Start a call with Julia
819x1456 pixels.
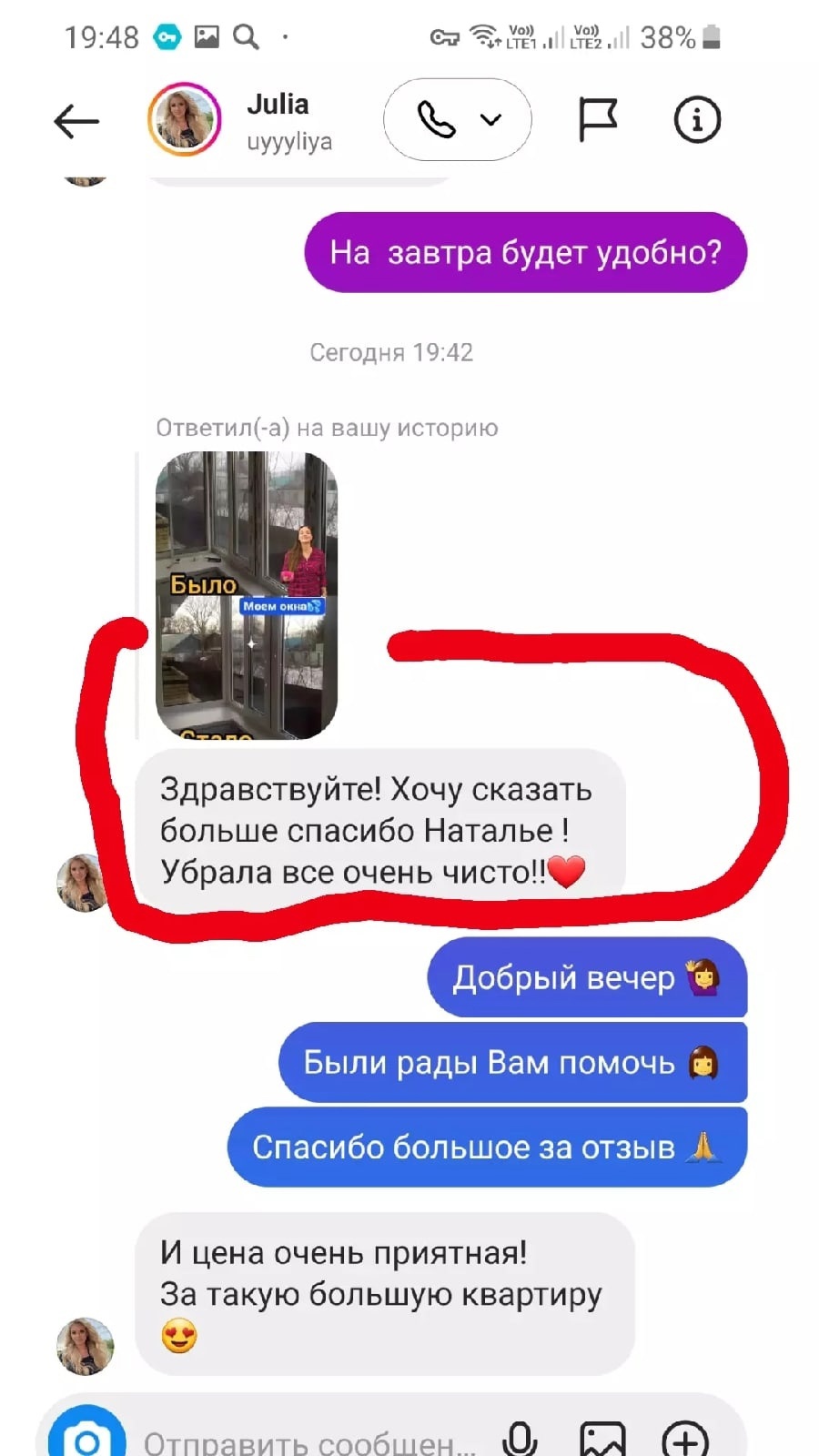(437, 120)
